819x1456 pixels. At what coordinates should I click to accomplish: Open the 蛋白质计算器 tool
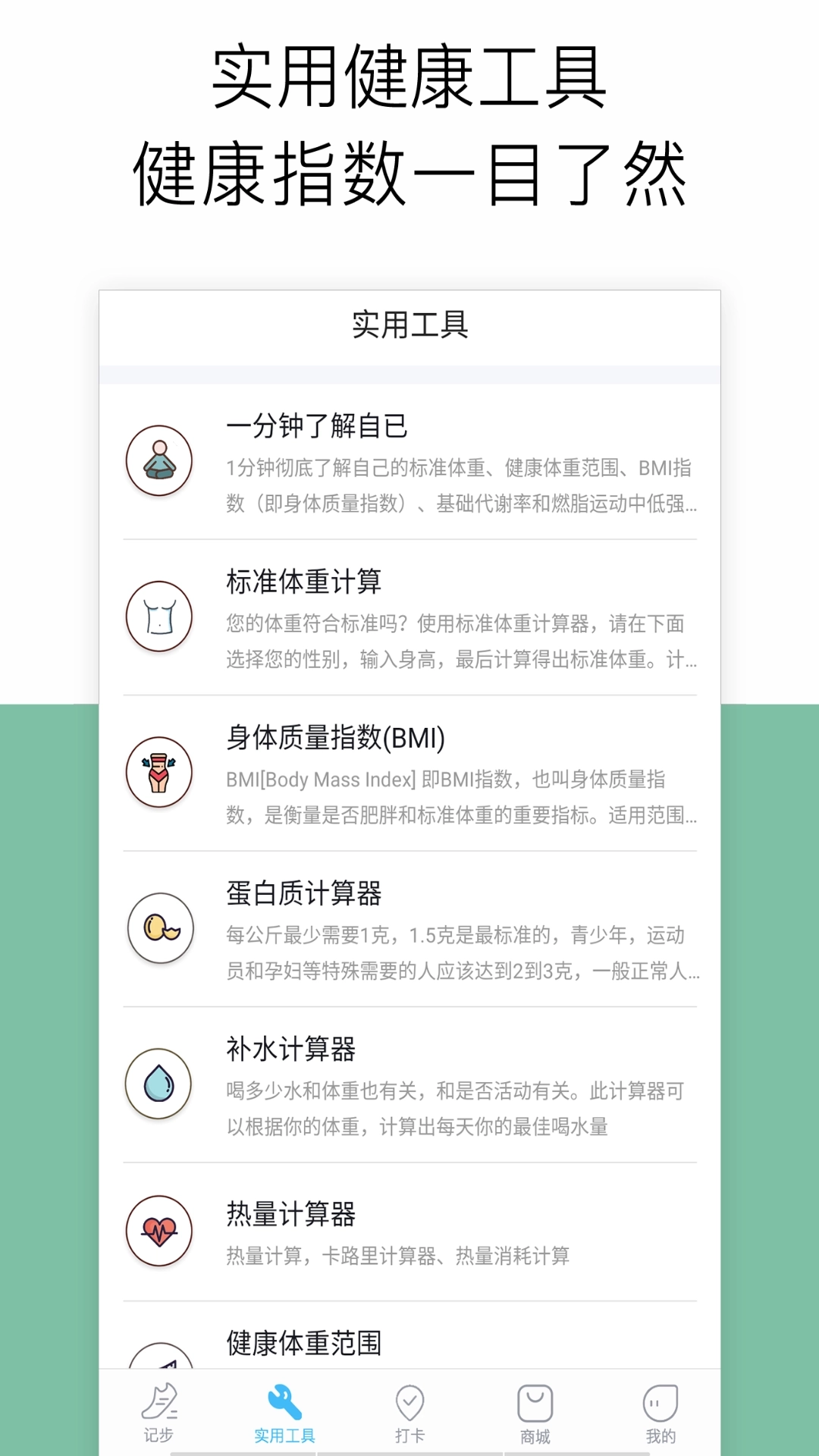point(409,929)
